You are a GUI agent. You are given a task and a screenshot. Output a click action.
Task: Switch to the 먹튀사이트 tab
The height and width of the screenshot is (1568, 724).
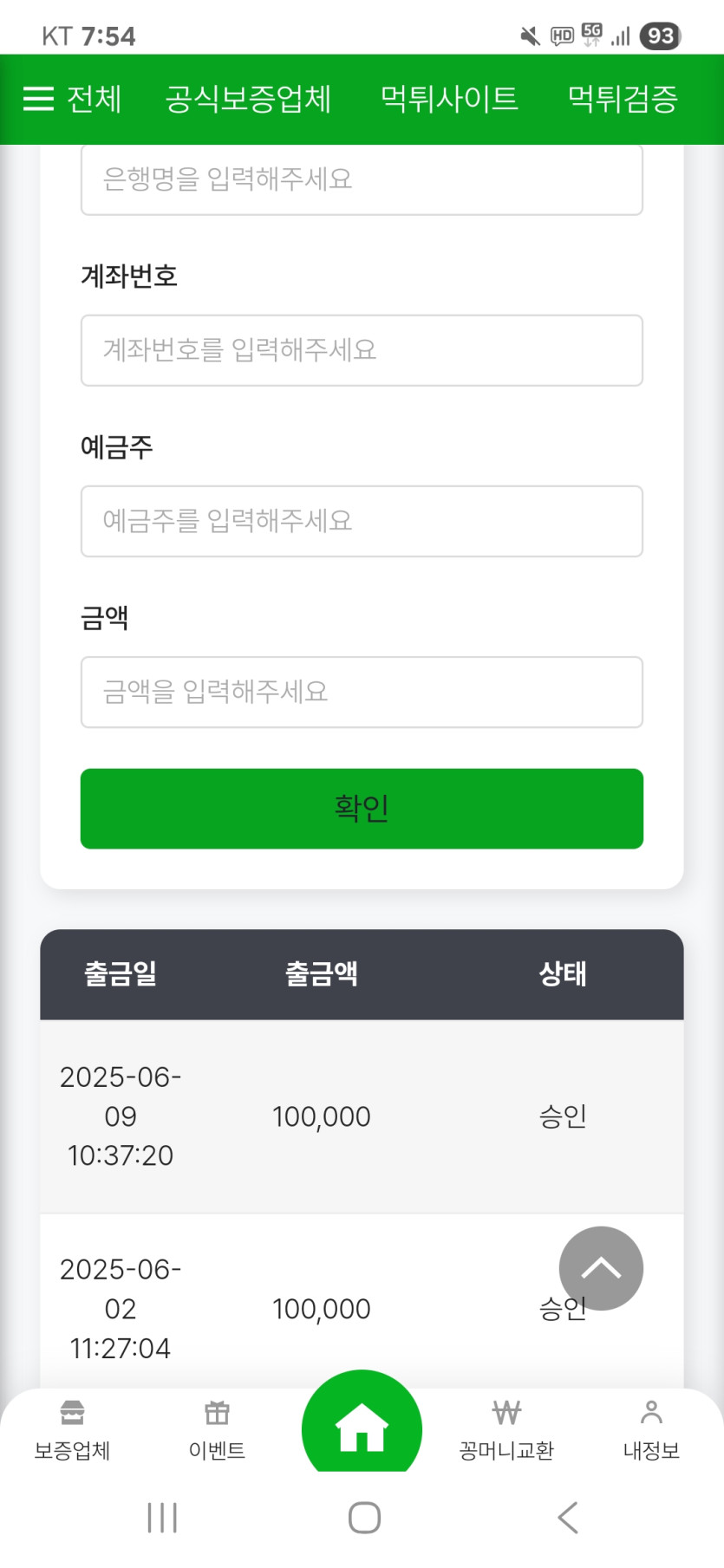point(449,100)
